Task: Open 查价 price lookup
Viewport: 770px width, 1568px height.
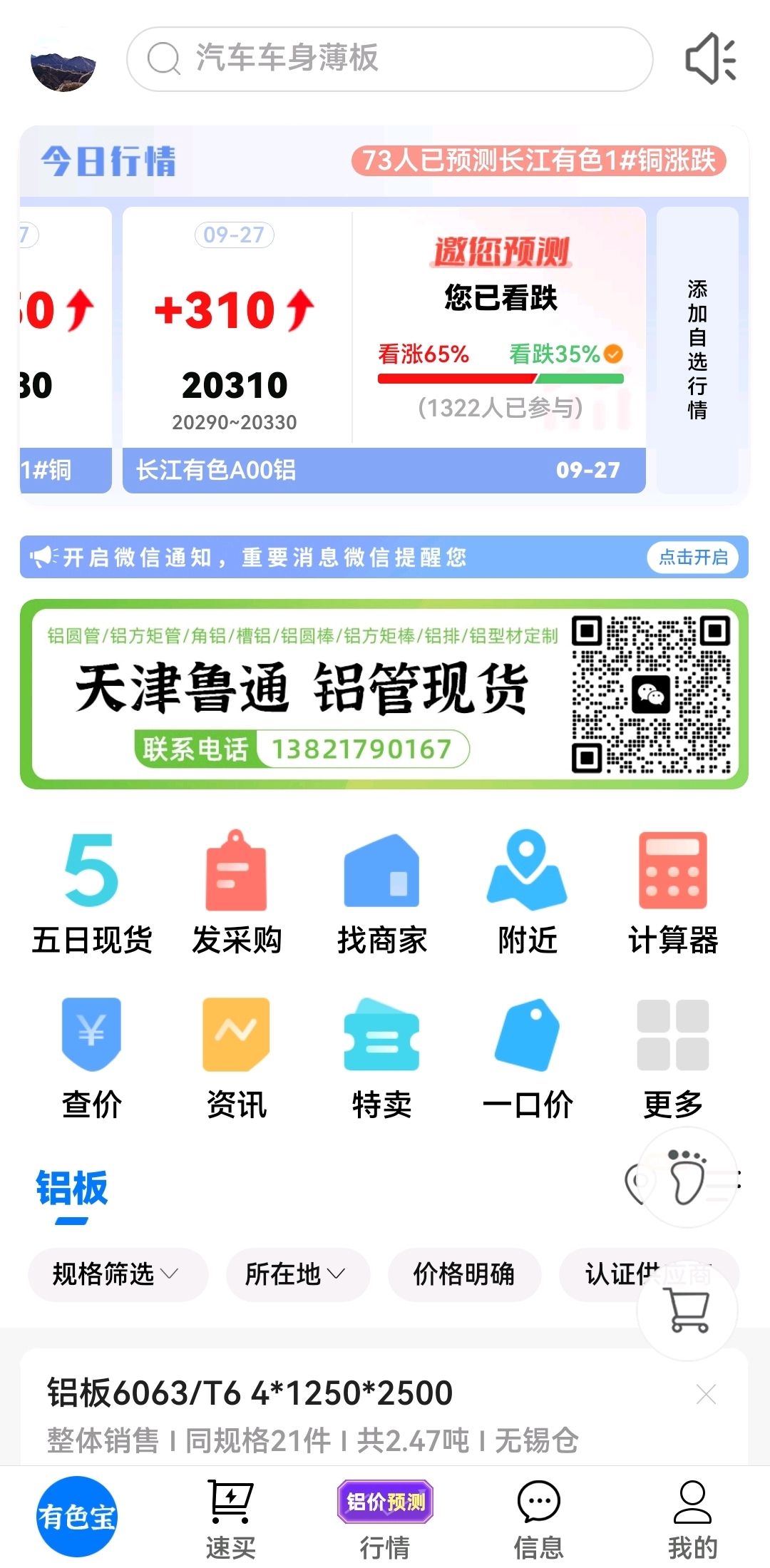Action: tap(92, 1058)
